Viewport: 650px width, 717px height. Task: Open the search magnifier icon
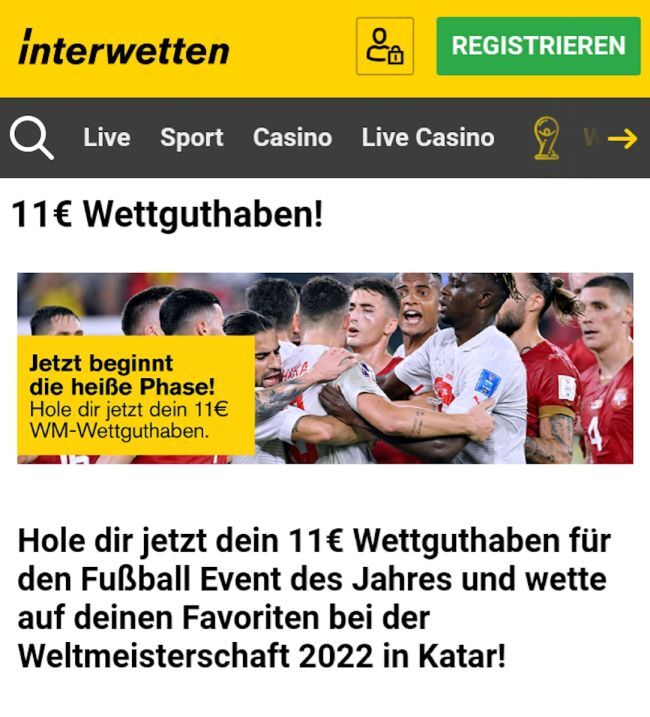[32, 138]
